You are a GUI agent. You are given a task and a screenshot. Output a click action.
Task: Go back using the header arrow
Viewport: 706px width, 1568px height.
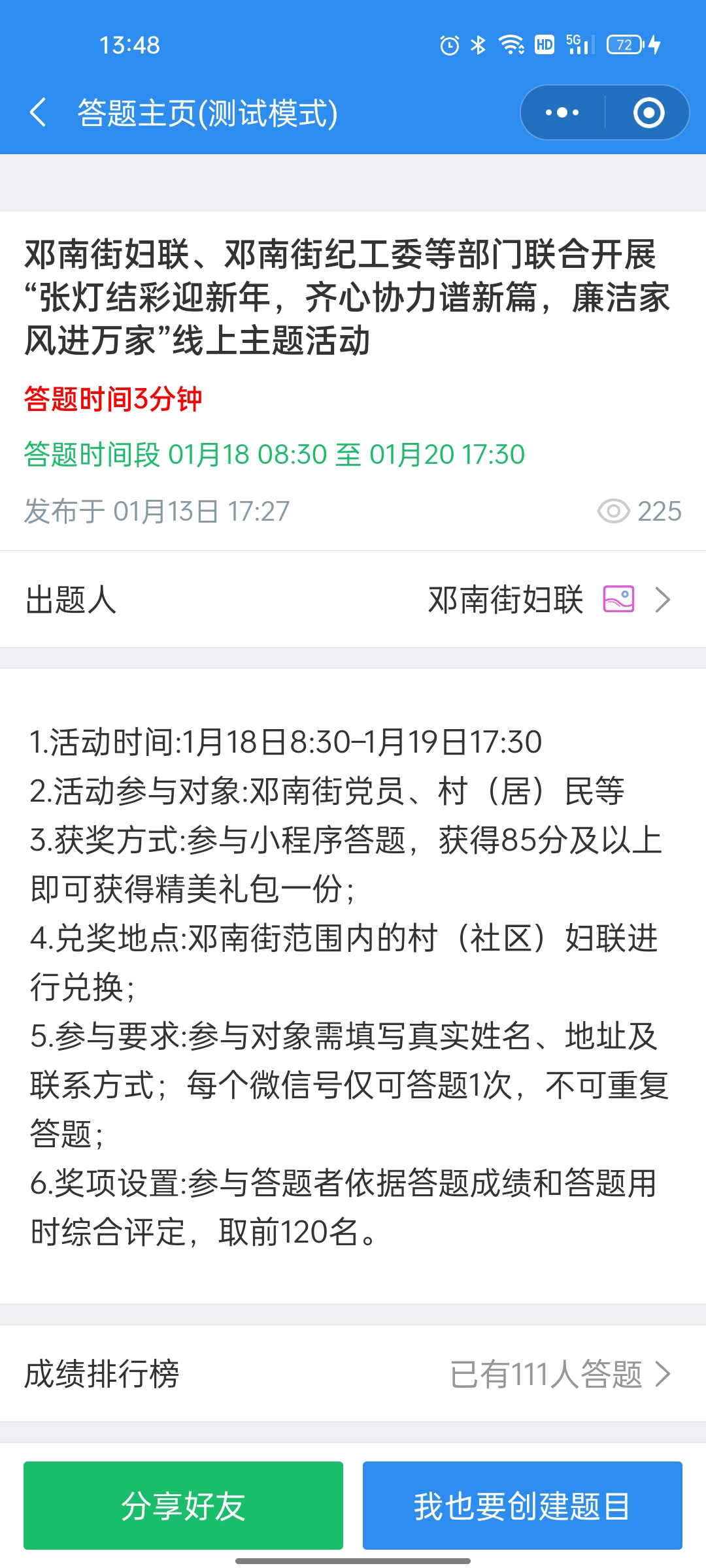(x=39, y=112)
